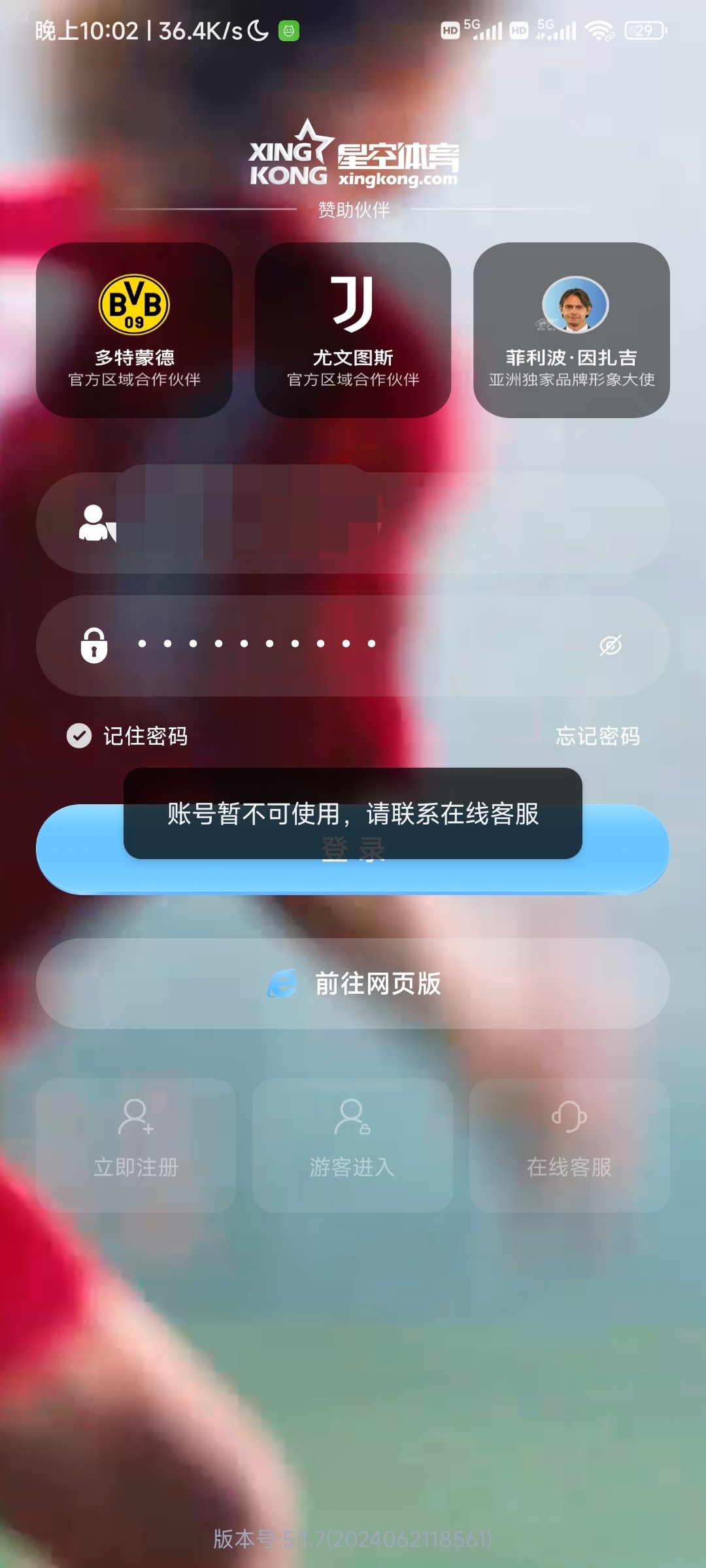Contact 在线客服 support
The image size is (706, 1568).
tap(569, 1145)
